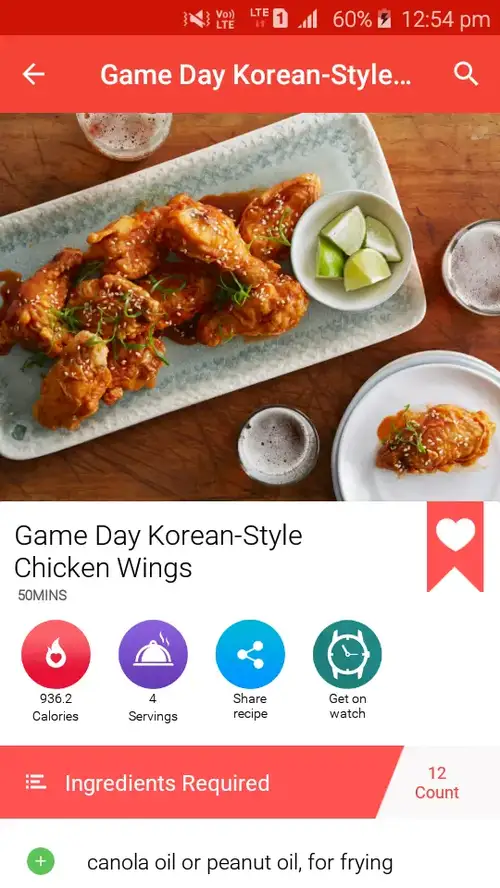Open the Servings dish button
This screenshot has height=888, width=500.
point(153,654)
